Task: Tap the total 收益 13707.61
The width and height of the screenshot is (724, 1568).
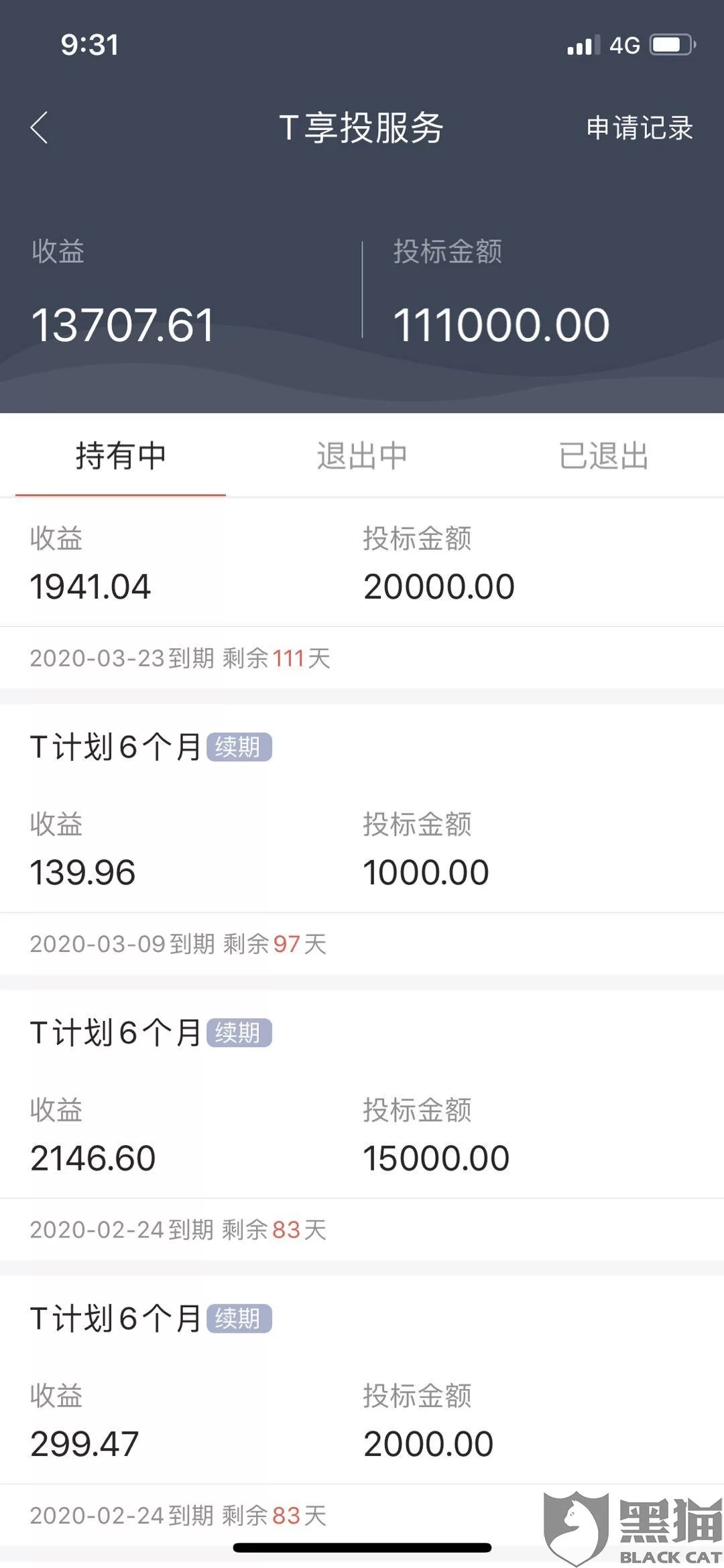Action: coord(124,322)
